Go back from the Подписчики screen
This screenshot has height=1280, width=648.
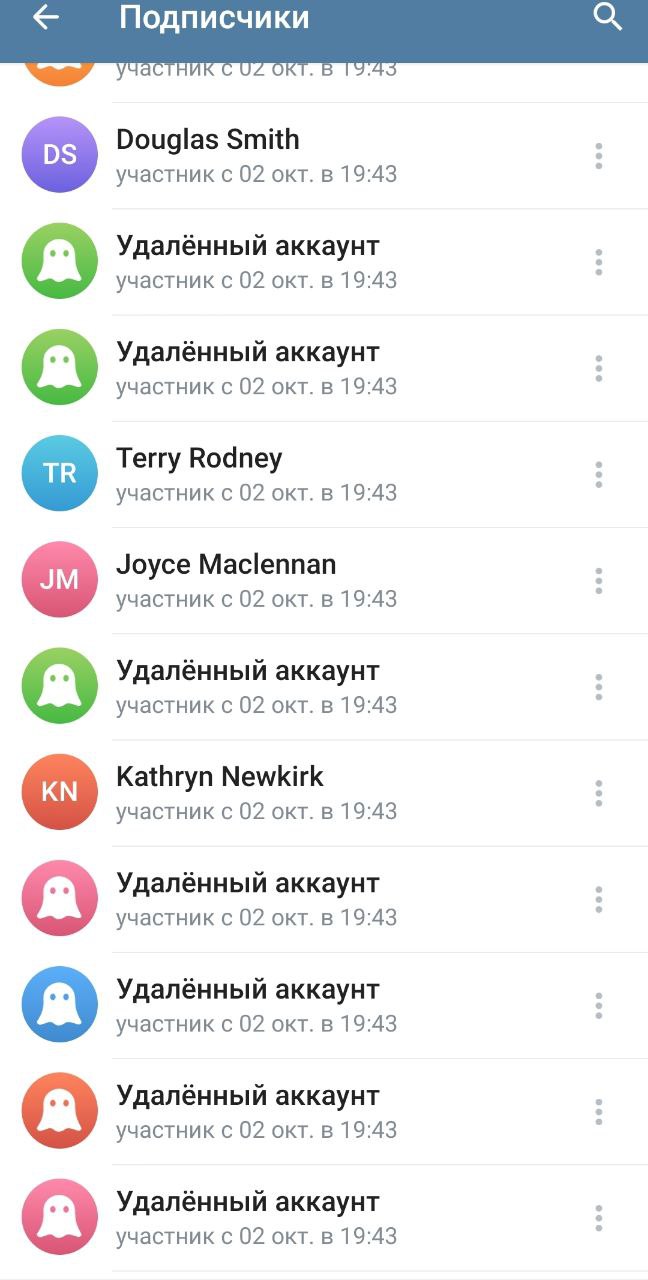pyautogui.click(x=46, y=18)
